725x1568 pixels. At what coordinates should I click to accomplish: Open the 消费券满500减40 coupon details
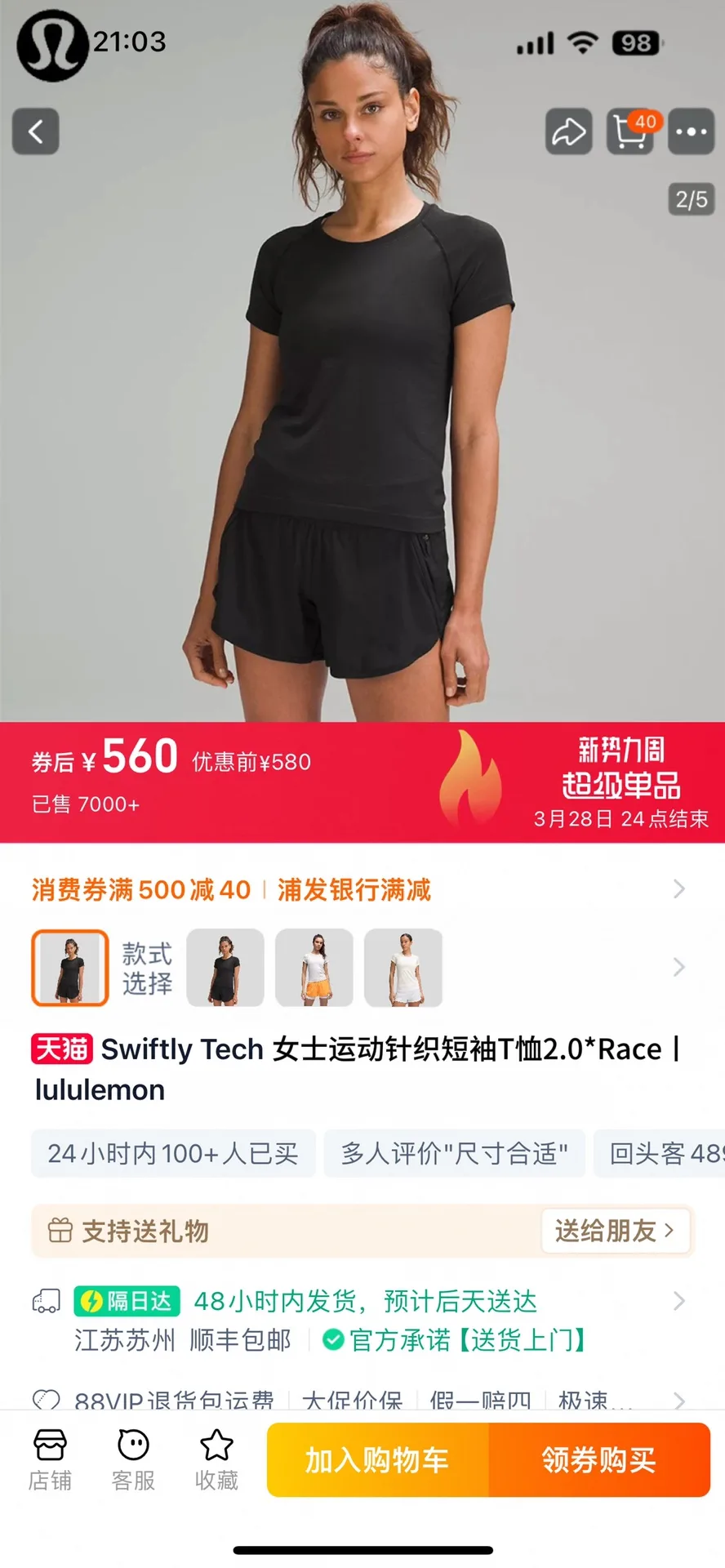click(x=142, y=889)
